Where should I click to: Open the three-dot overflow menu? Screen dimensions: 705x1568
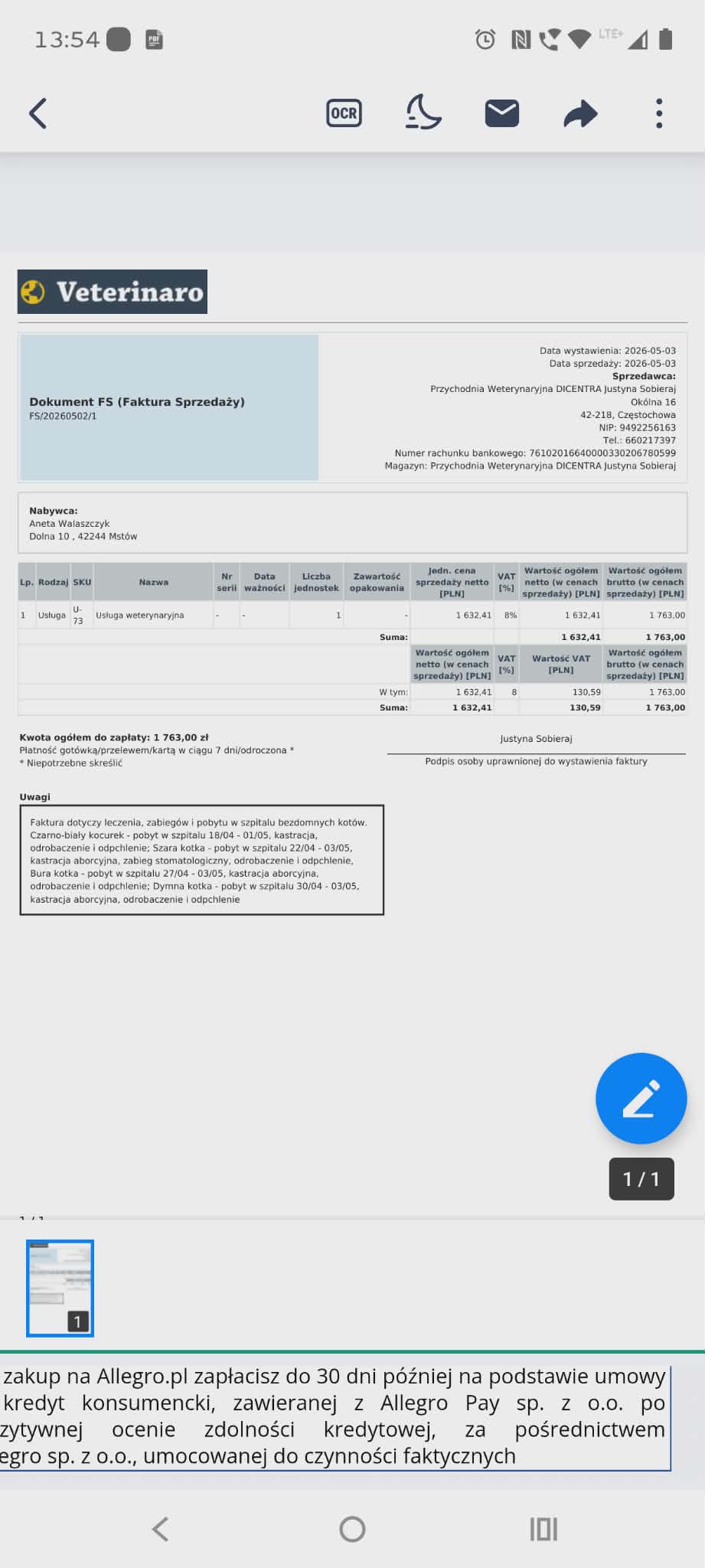pos(659,113)
